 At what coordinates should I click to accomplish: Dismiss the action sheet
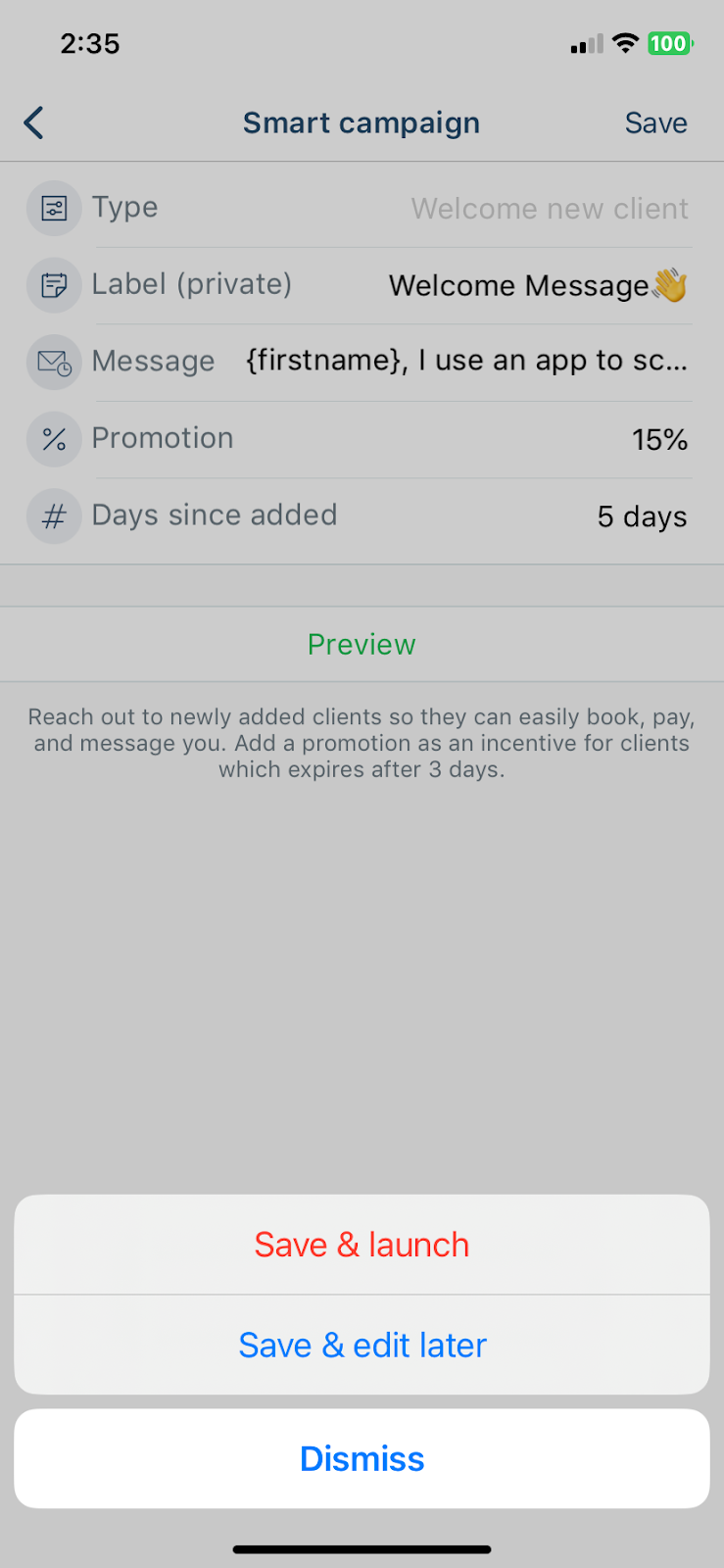(362, 1458)
